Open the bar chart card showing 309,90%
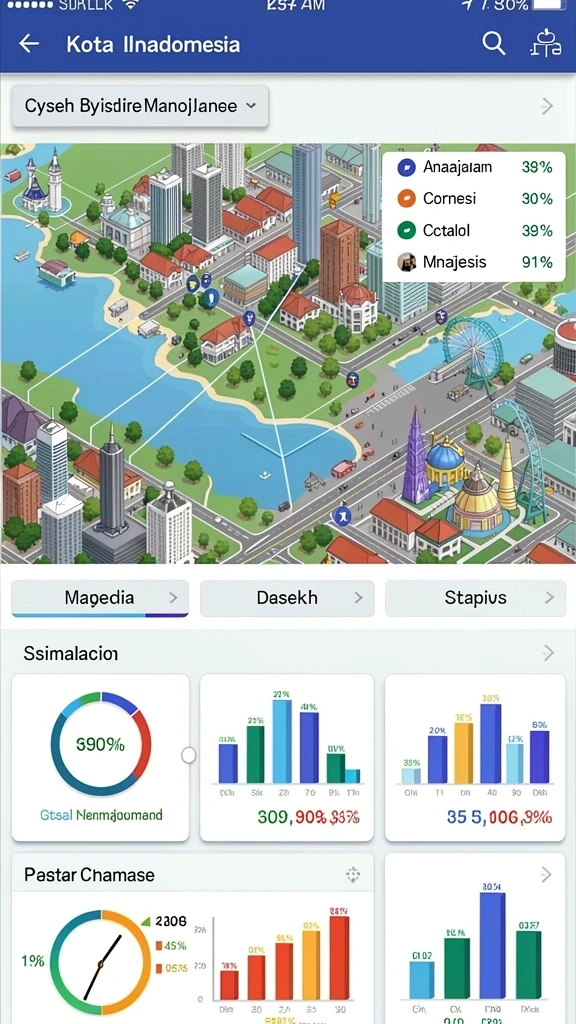 pyautogui.click(x=287, y=758)
